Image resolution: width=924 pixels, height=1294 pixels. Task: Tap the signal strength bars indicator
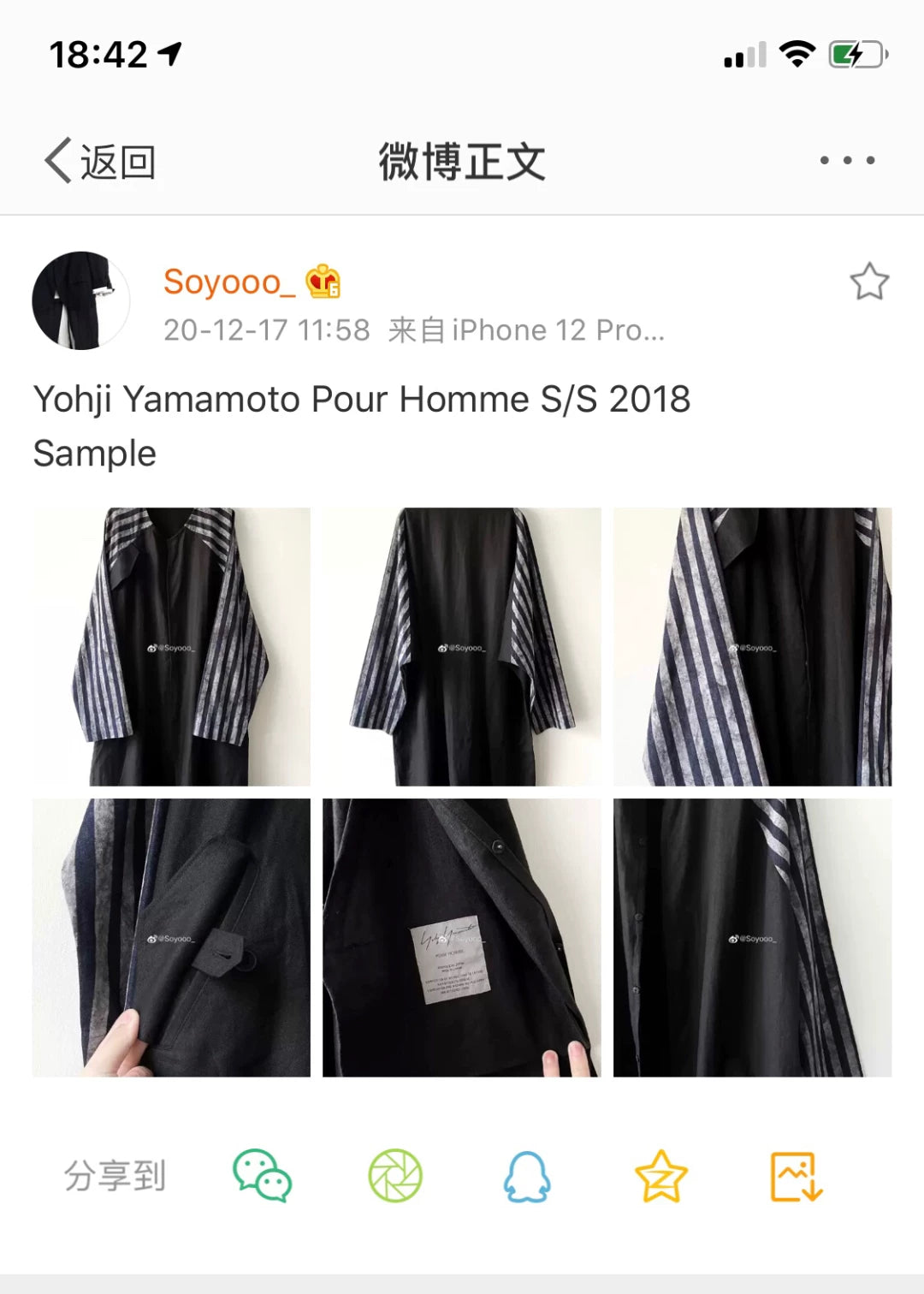[x=744, y=53]
